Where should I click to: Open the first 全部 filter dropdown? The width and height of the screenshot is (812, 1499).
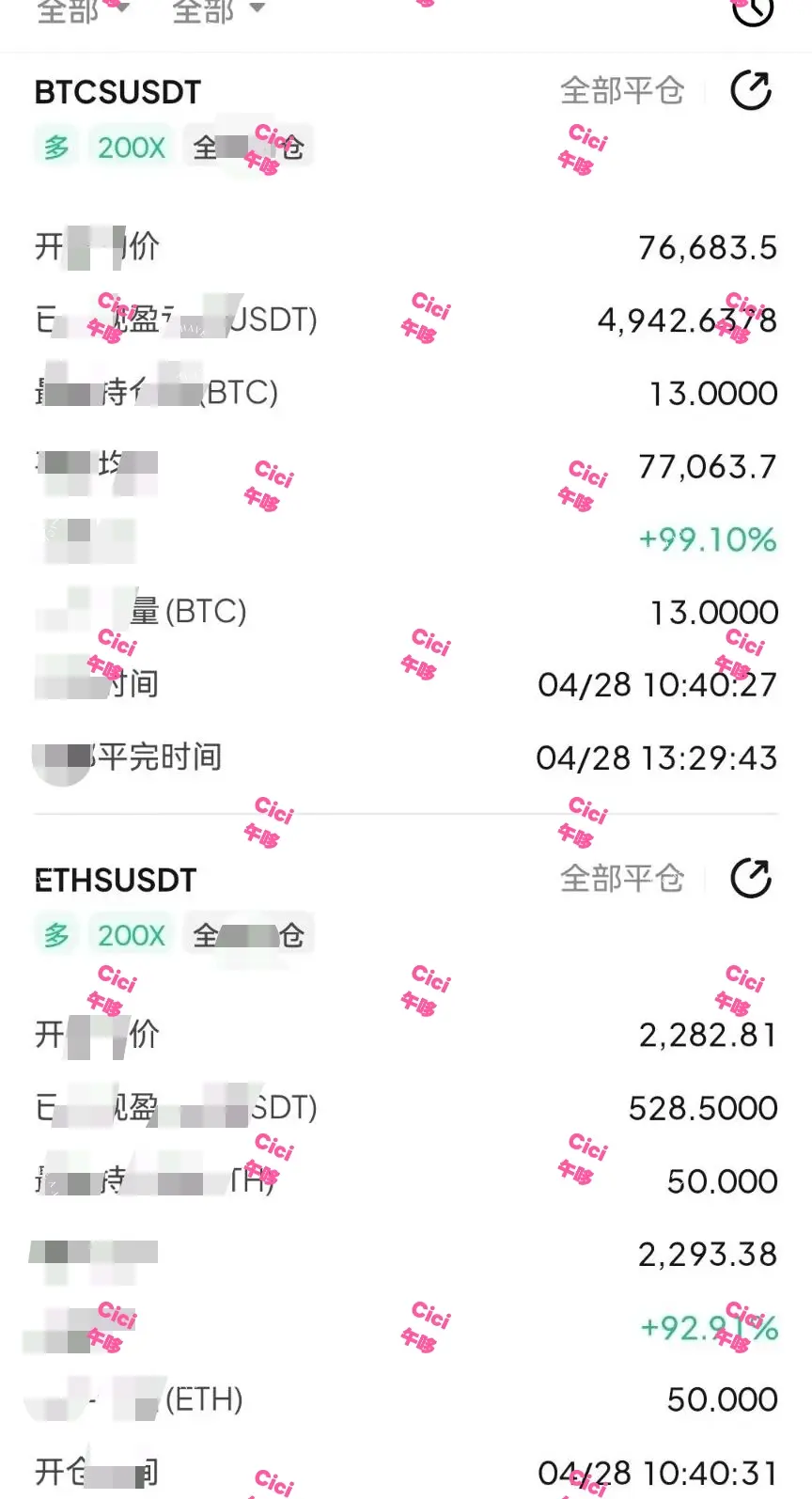82,9
